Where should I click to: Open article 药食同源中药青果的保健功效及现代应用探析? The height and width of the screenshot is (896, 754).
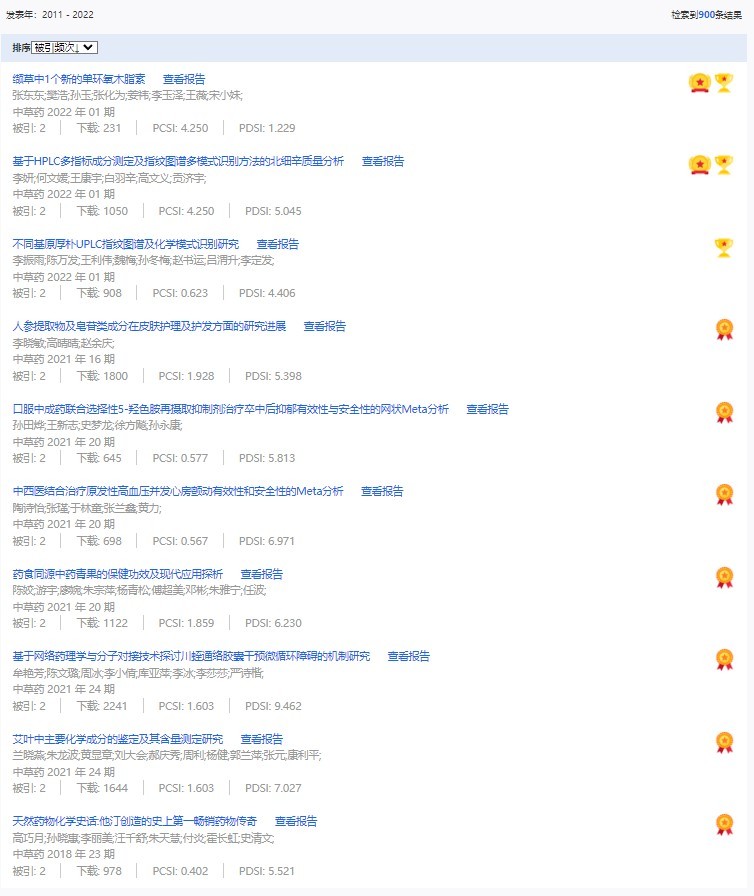click(x=118, y=574)
